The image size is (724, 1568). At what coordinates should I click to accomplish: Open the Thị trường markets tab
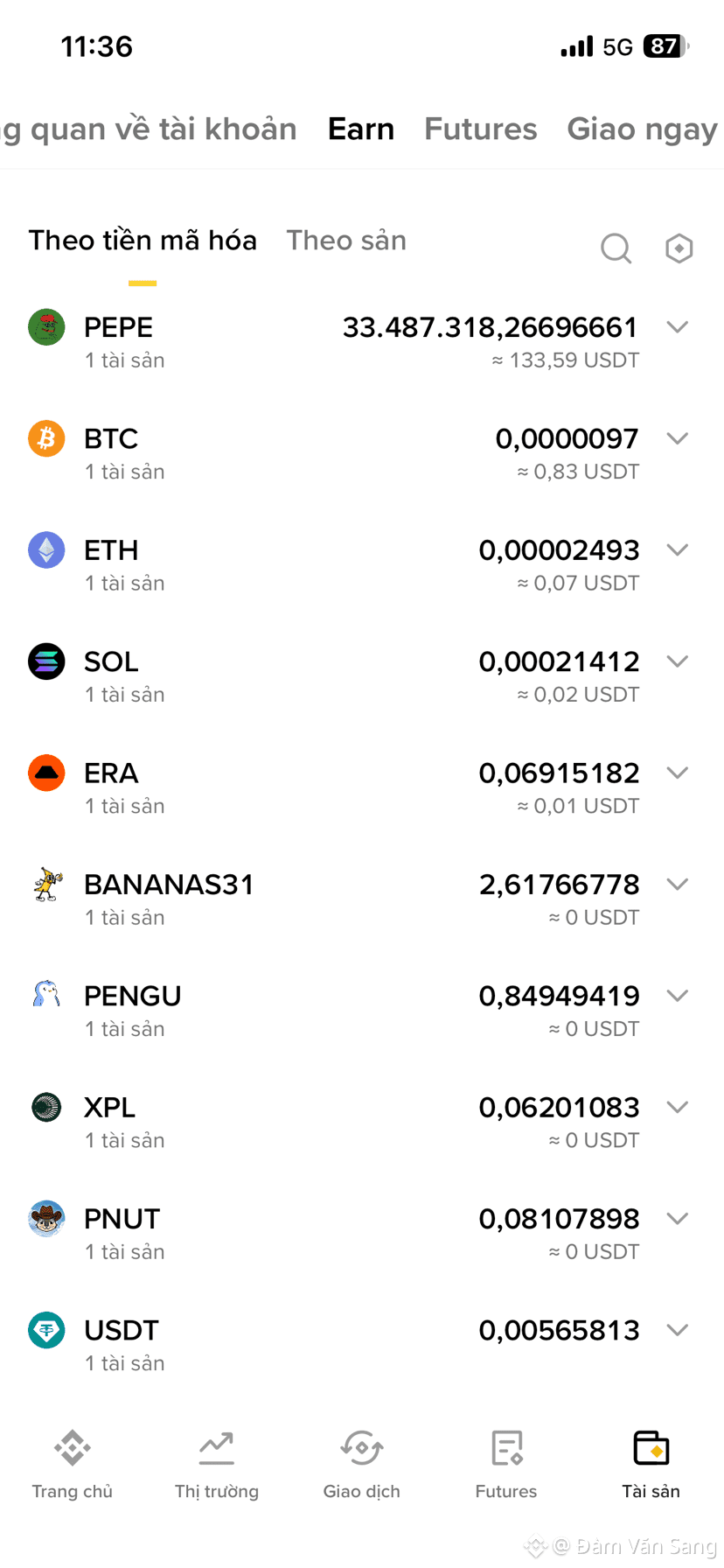pos(217,1463)
